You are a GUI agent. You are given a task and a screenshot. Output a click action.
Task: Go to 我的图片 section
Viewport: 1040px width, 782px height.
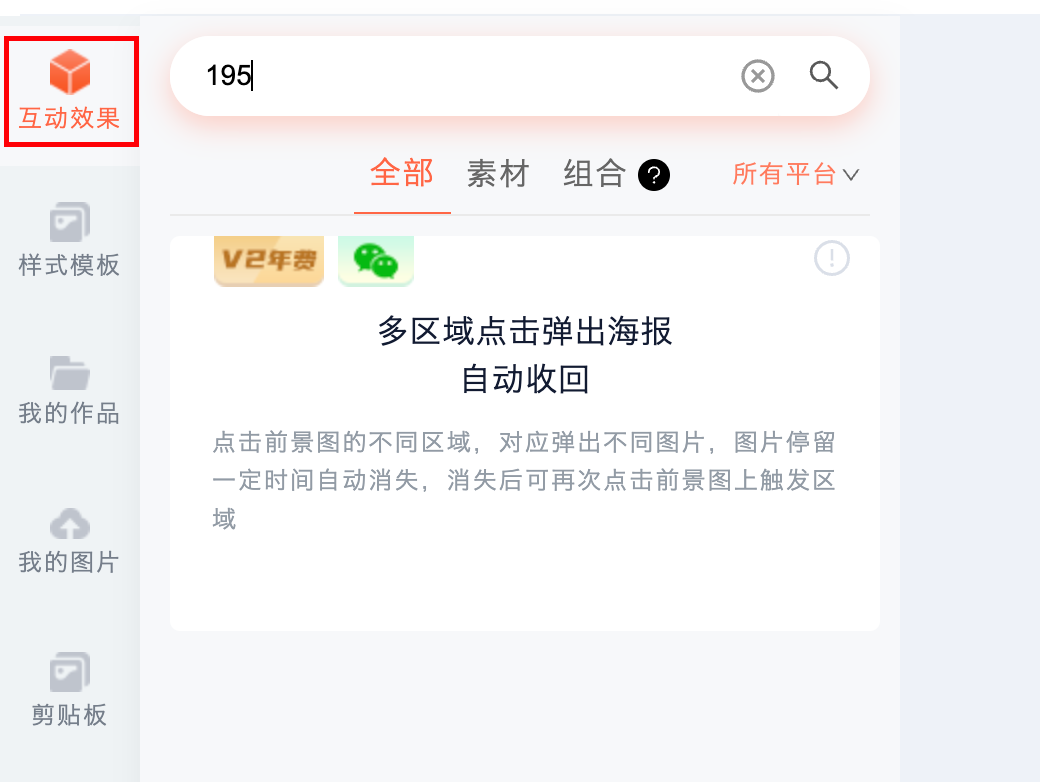pyautogui.click(x=70, y=540)
